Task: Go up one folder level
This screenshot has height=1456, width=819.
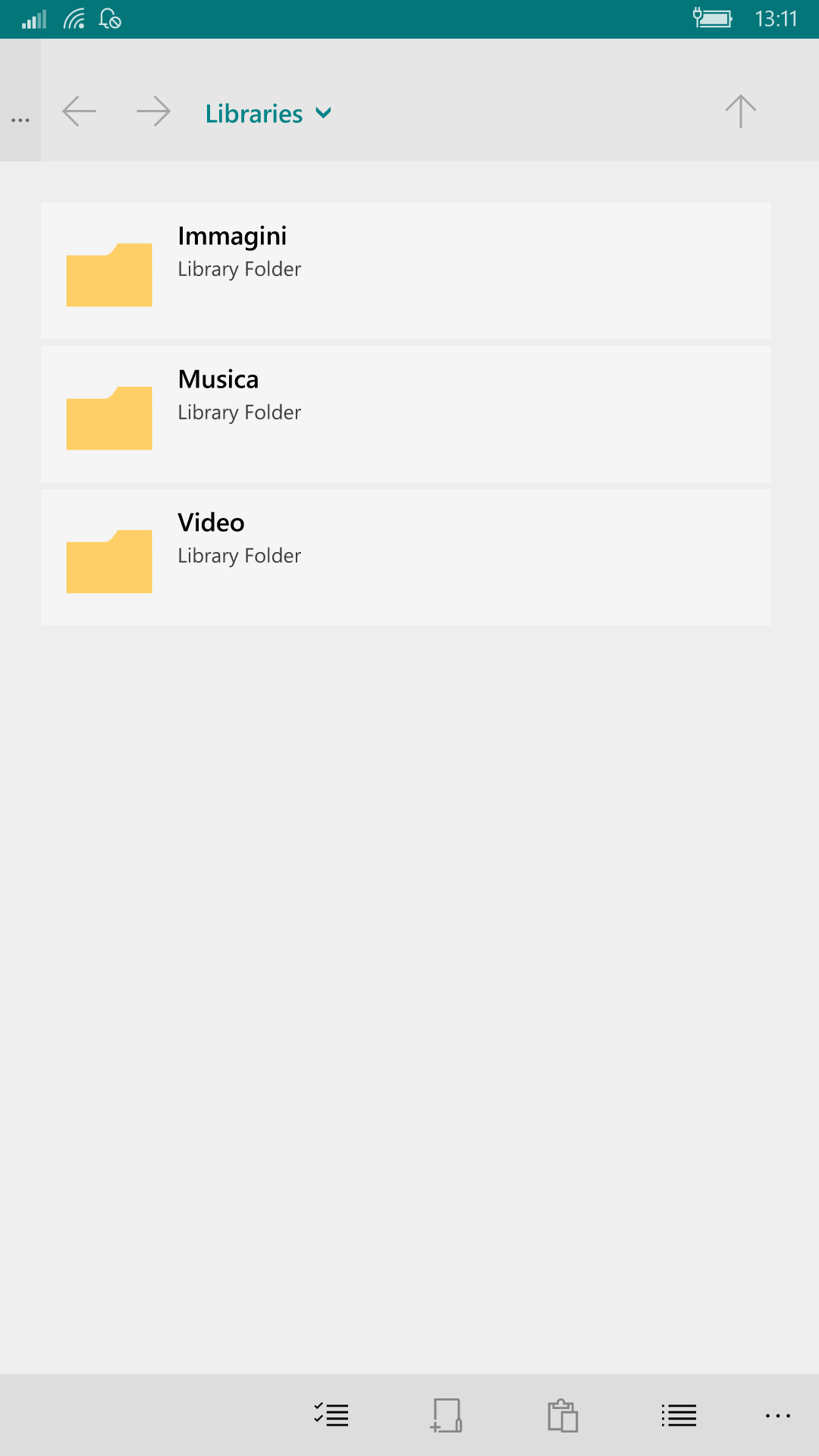Action: 740,111
